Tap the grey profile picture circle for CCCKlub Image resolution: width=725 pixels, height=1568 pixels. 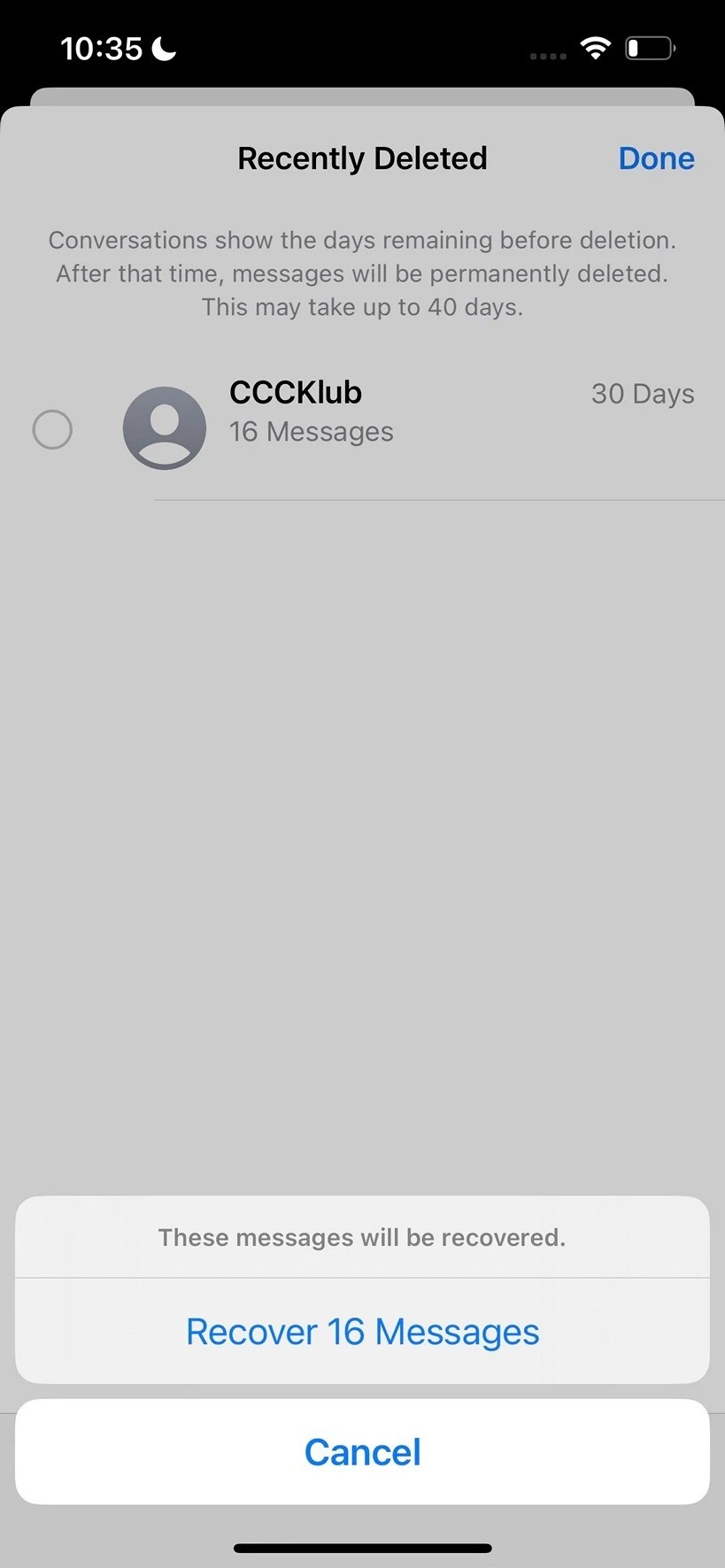tap(164, 427)
